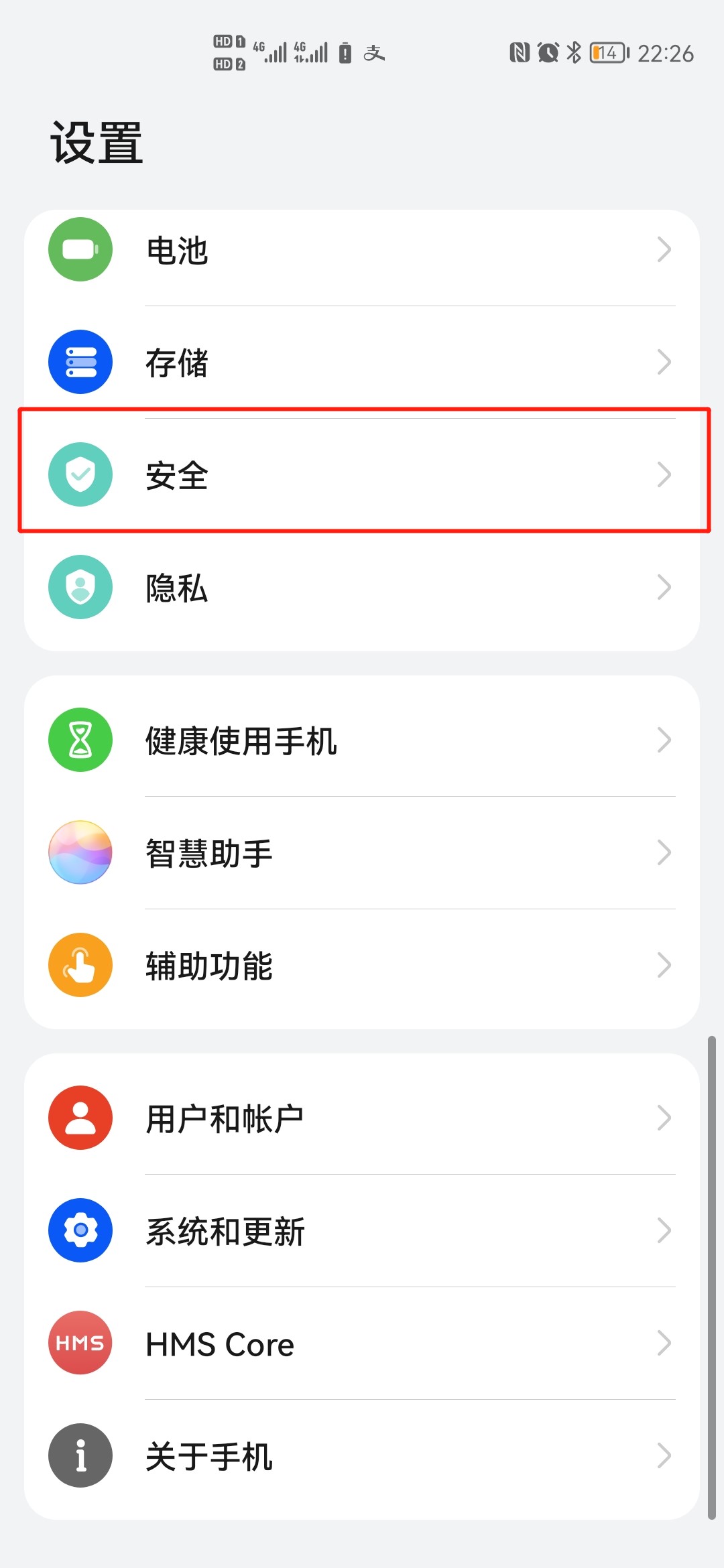The height and width of the screenshot is (1568, 724).
Task: Open 系统和更新 system and updates
Action: [362, 1231]
